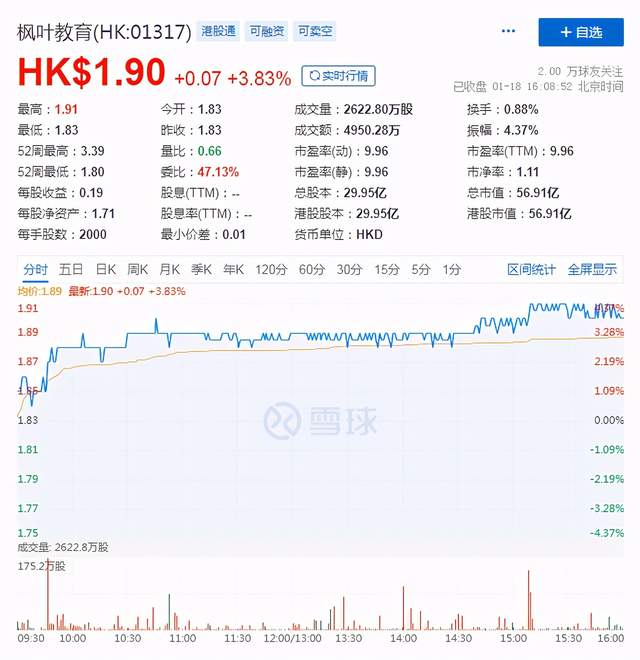Tap the 港股通 tag
The image size is (640, 660).
(218, 32)
